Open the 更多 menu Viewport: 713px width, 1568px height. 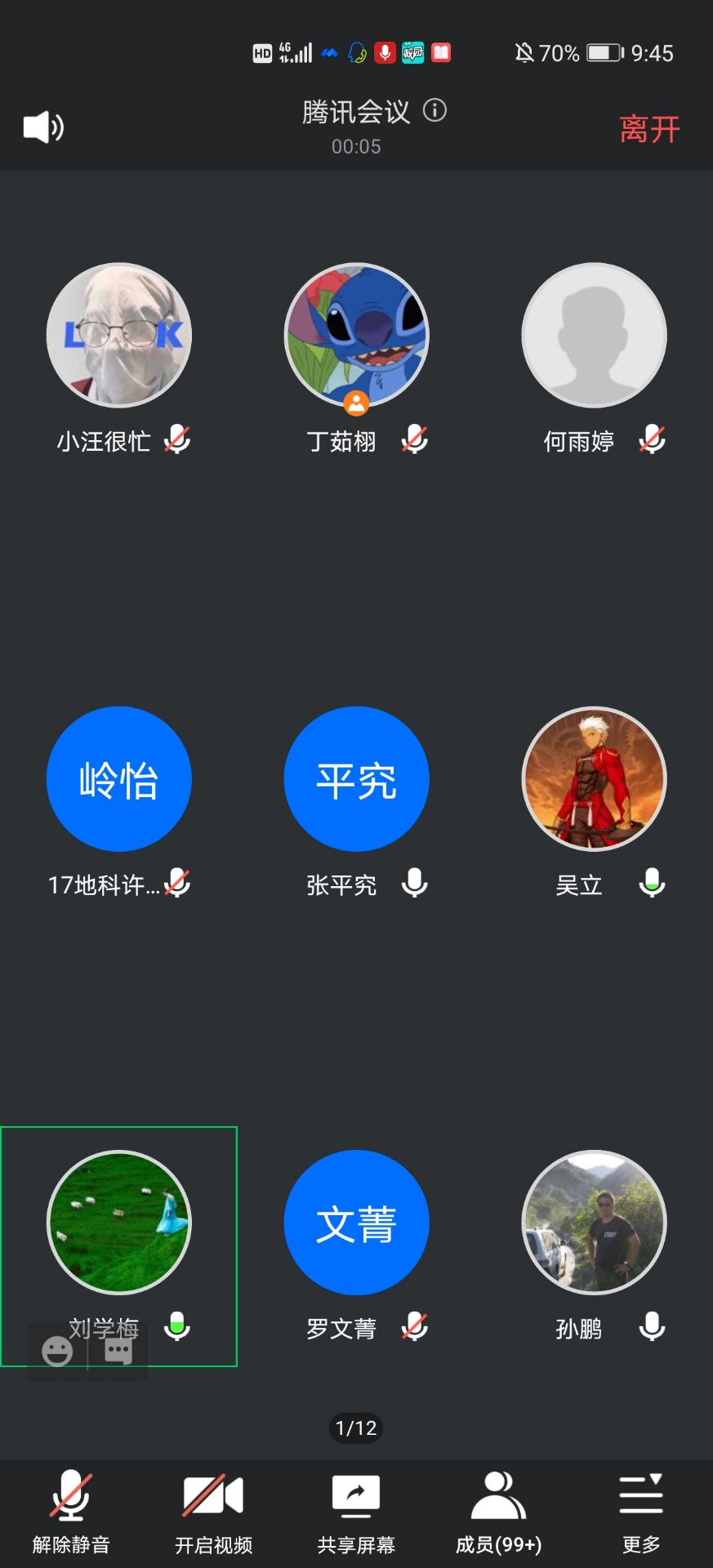pos(641,1511)
